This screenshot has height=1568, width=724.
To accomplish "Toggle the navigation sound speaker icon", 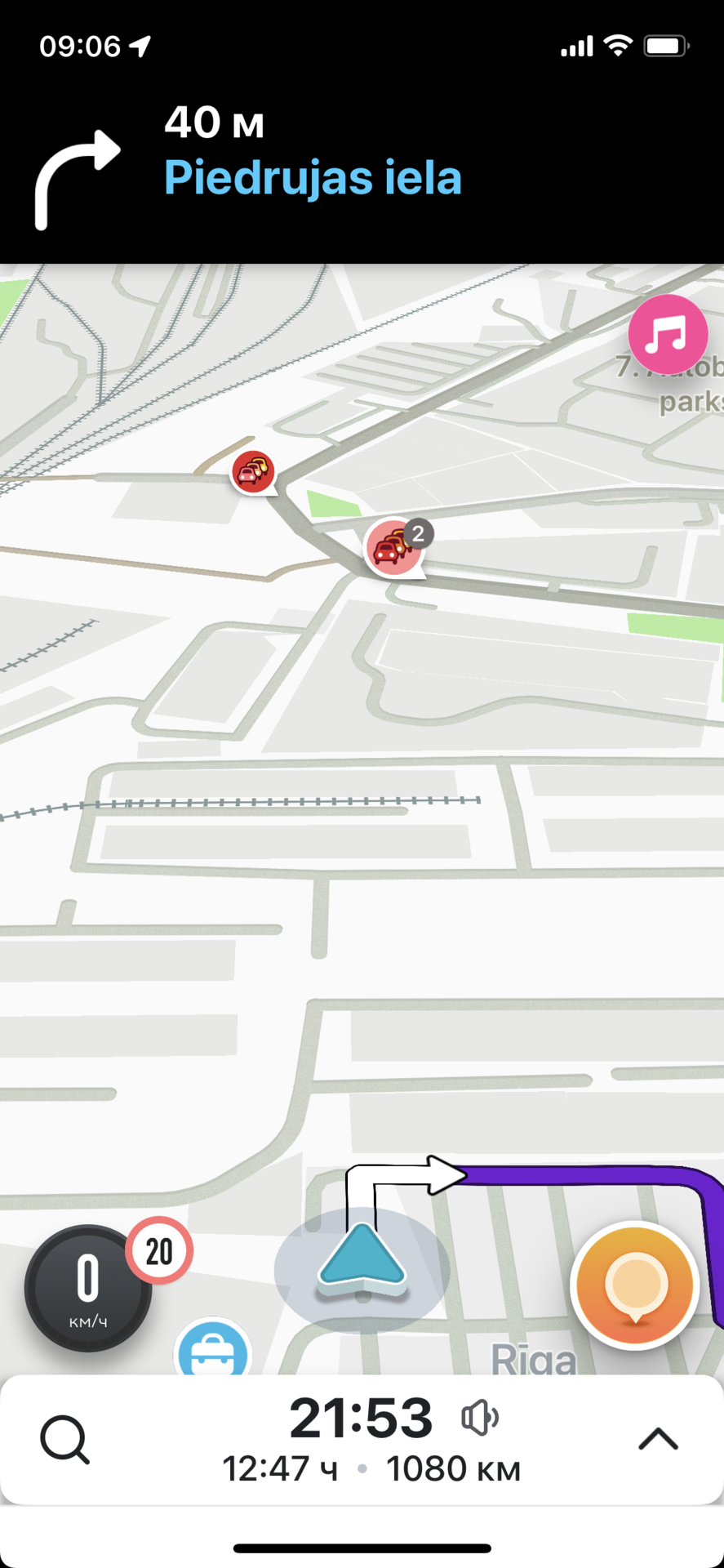I will pyautogui.click(x=480, y=1418).
